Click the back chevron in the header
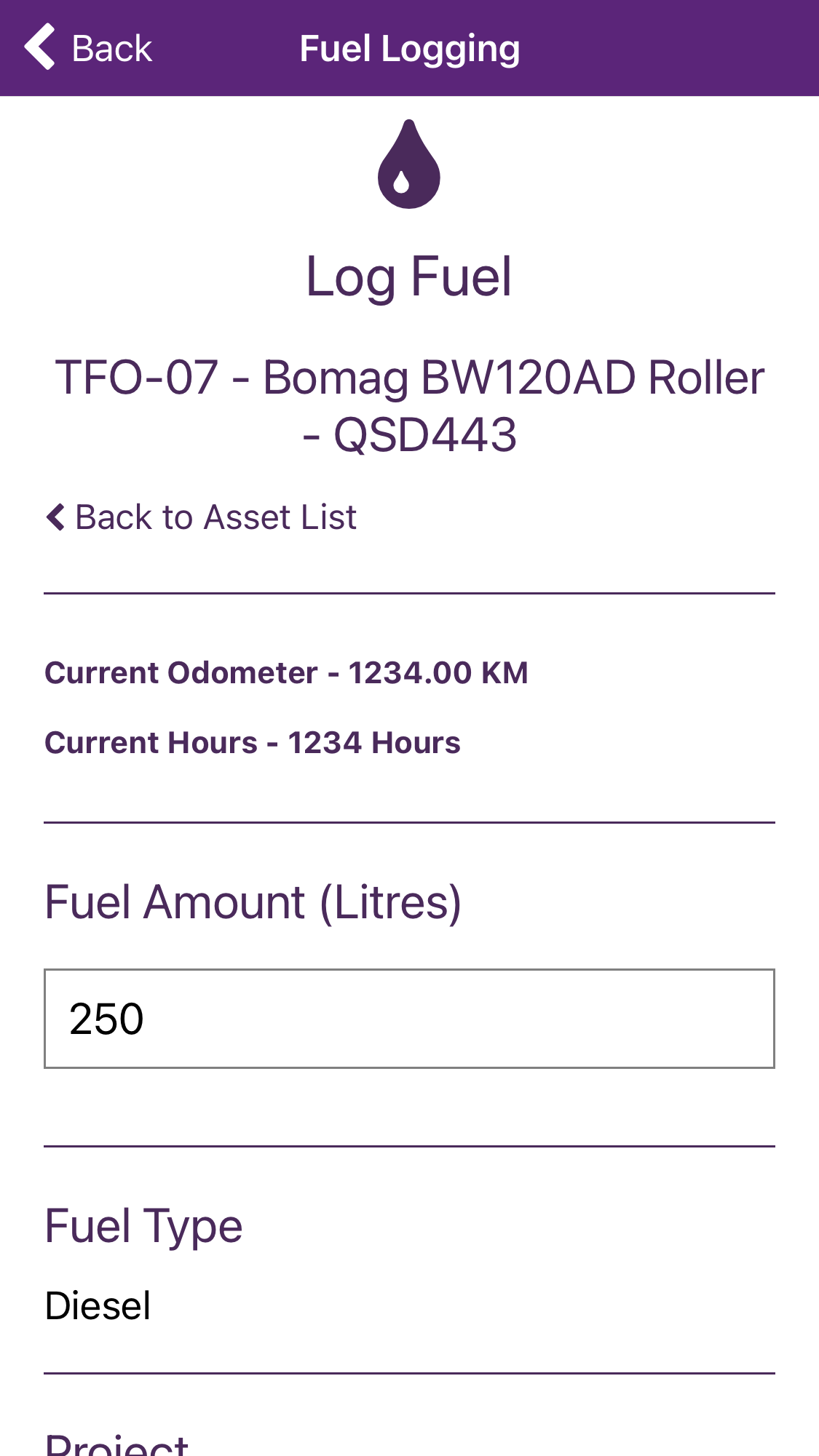The width and height of the screenshot is (819, 1456). pos(41,46)
